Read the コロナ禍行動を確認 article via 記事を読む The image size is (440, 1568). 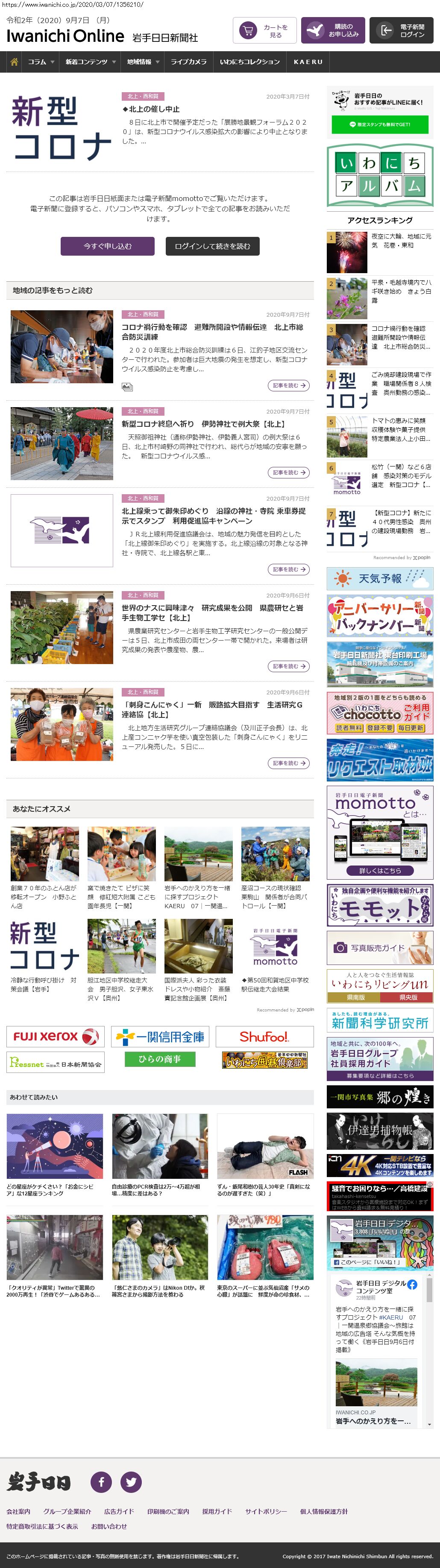(288, 386)
